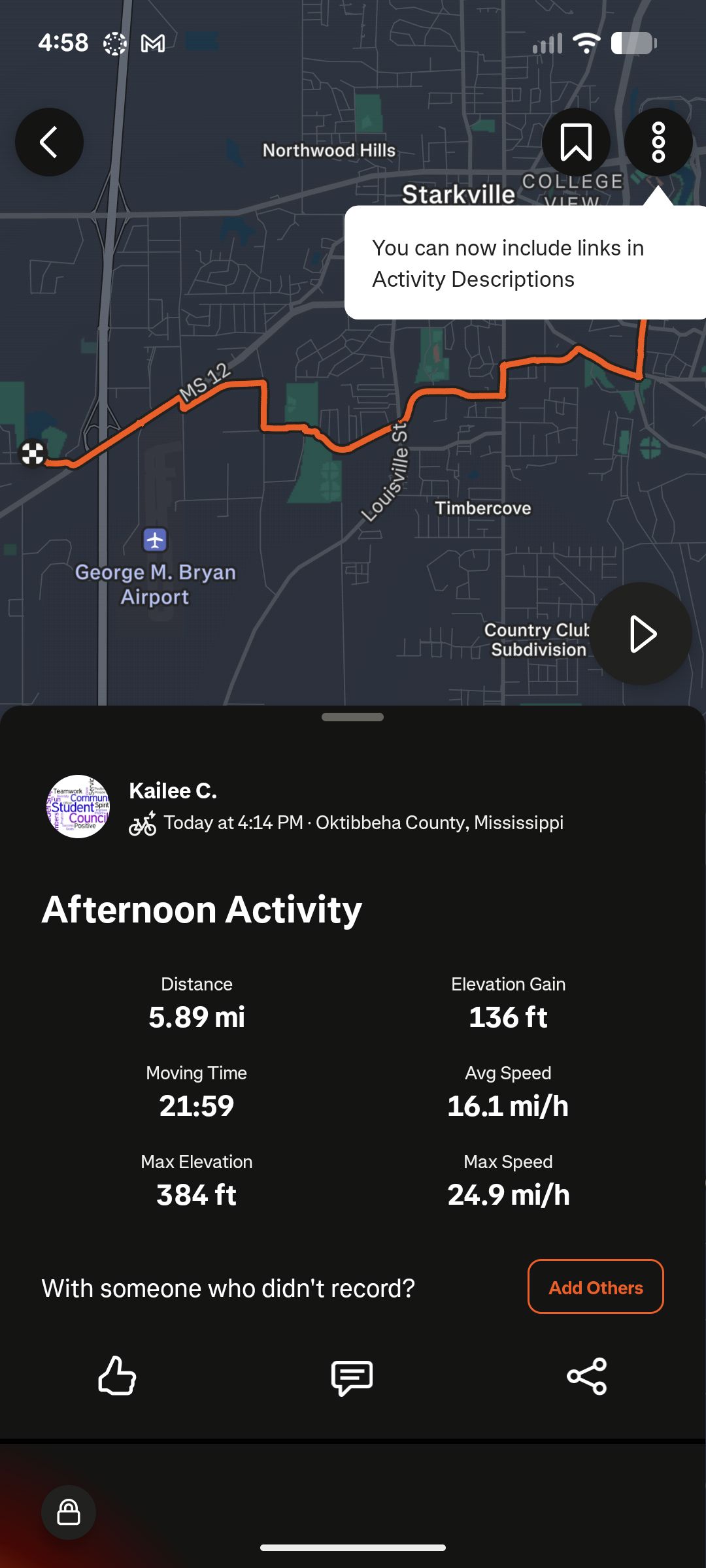Share this Afternoon Activity
This screenshot has width=706, height=1568.
(x=587, y=1376)
